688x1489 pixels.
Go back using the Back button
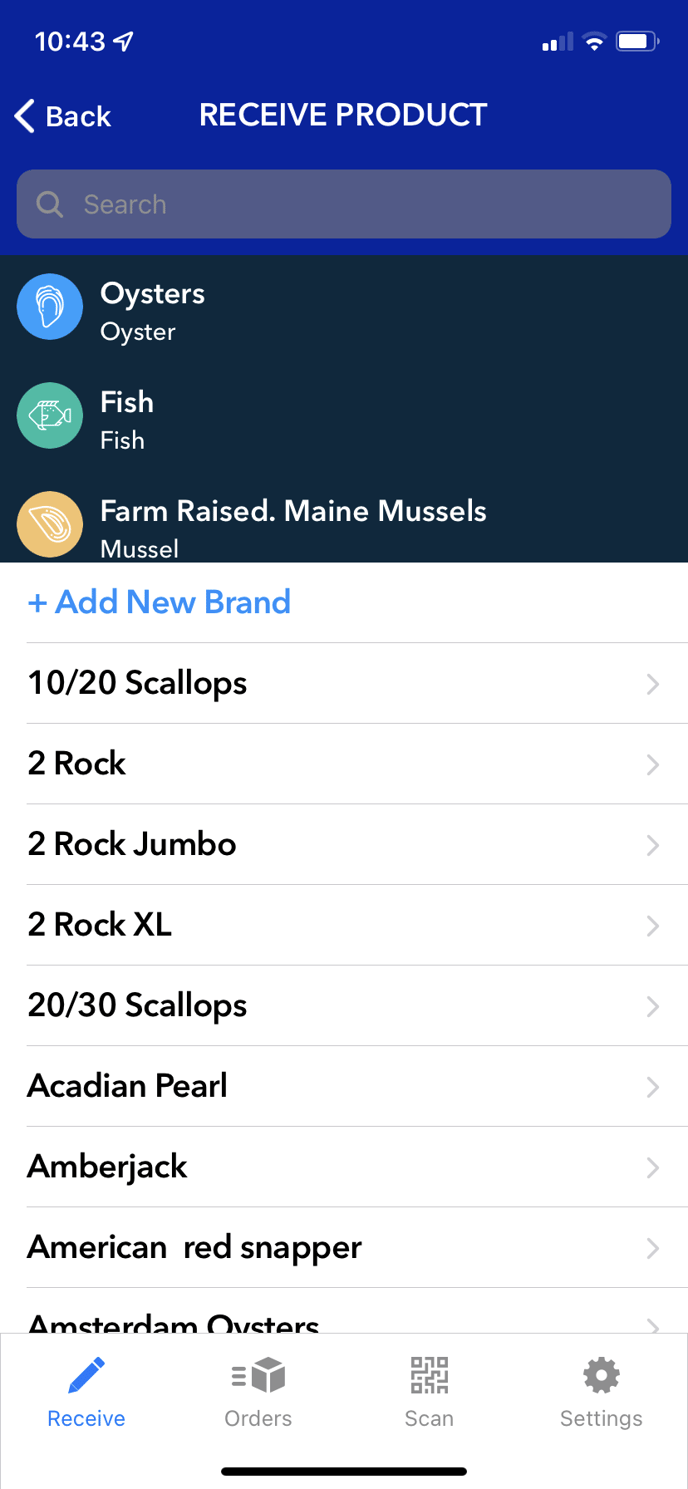coord(62,116)
